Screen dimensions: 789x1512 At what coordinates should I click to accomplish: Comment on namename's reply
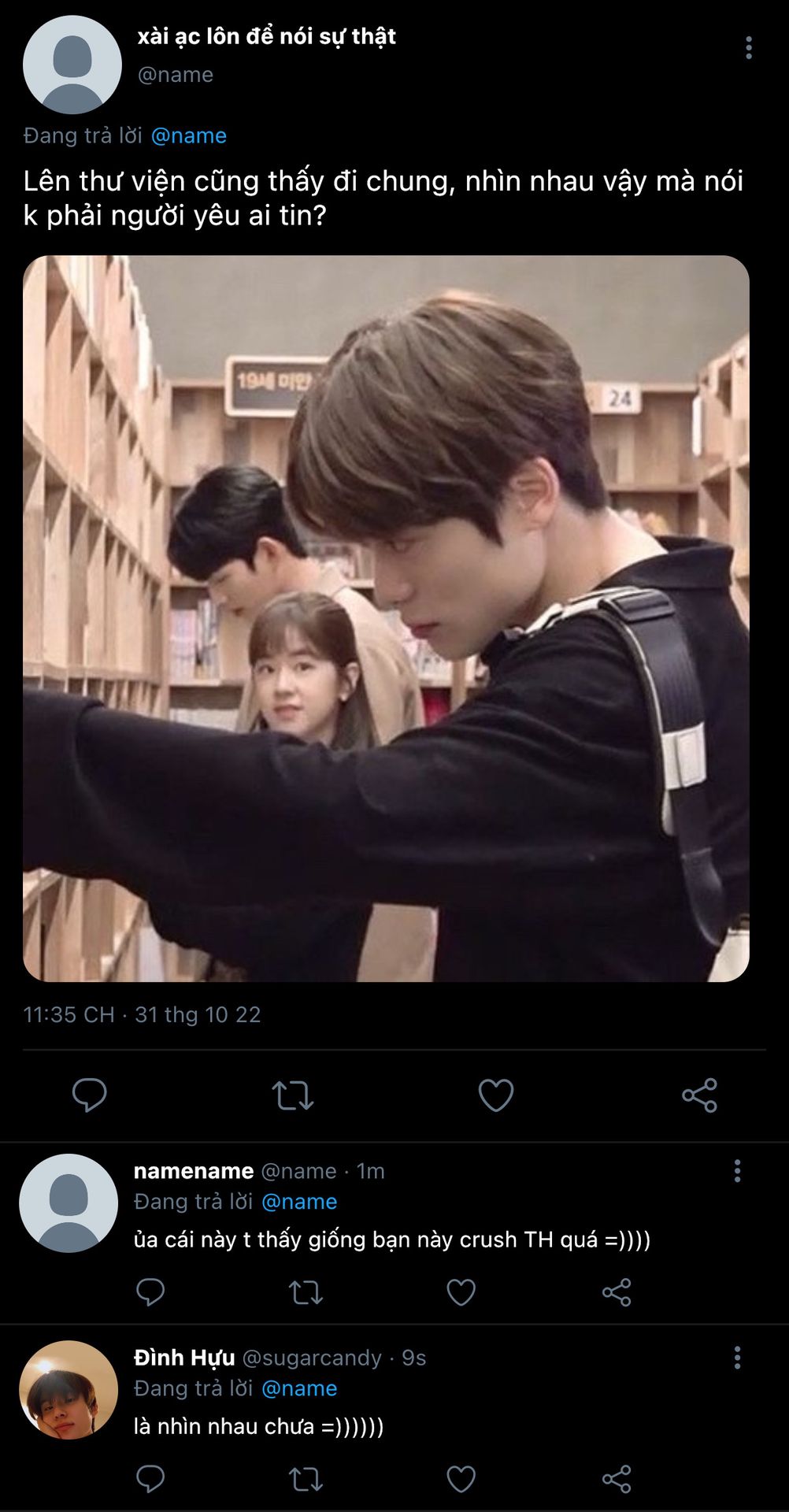[150, 1292]
